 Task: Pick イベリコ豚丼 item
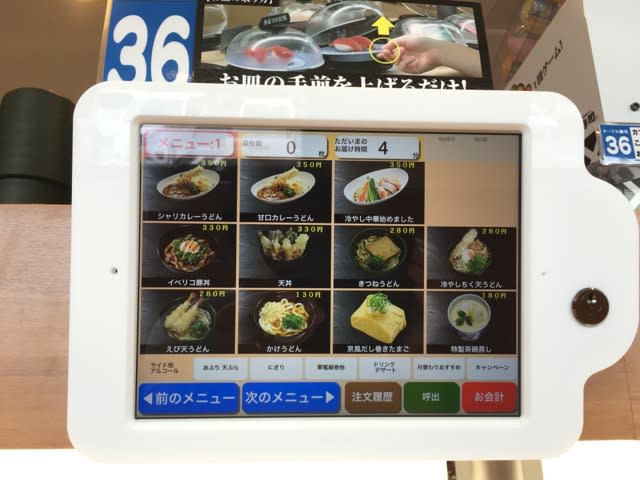click(x=189, y=256)
